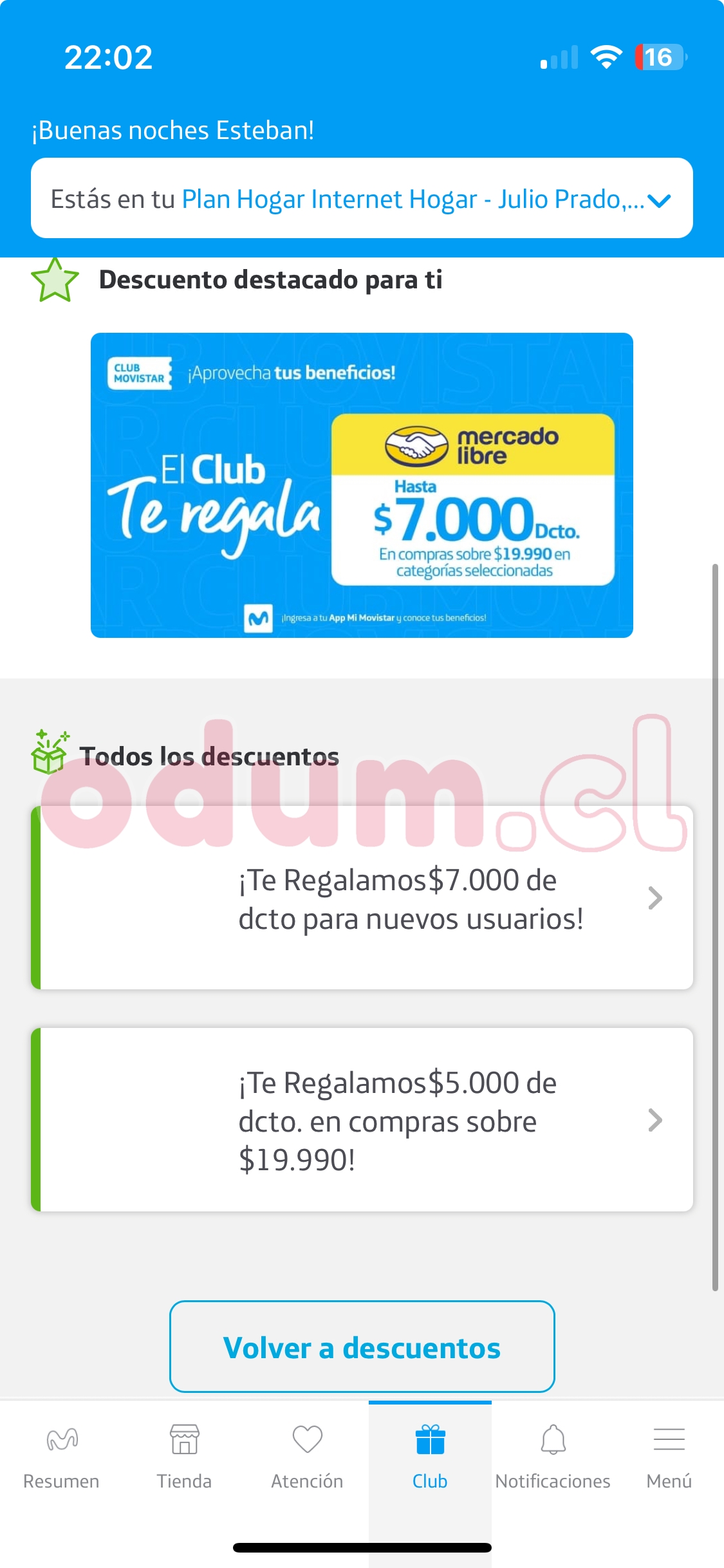Expand the Plan Hogar Internet Hogar dropdown
The height and width of the screenshot is (1568, 724).
tap(659, 200)
